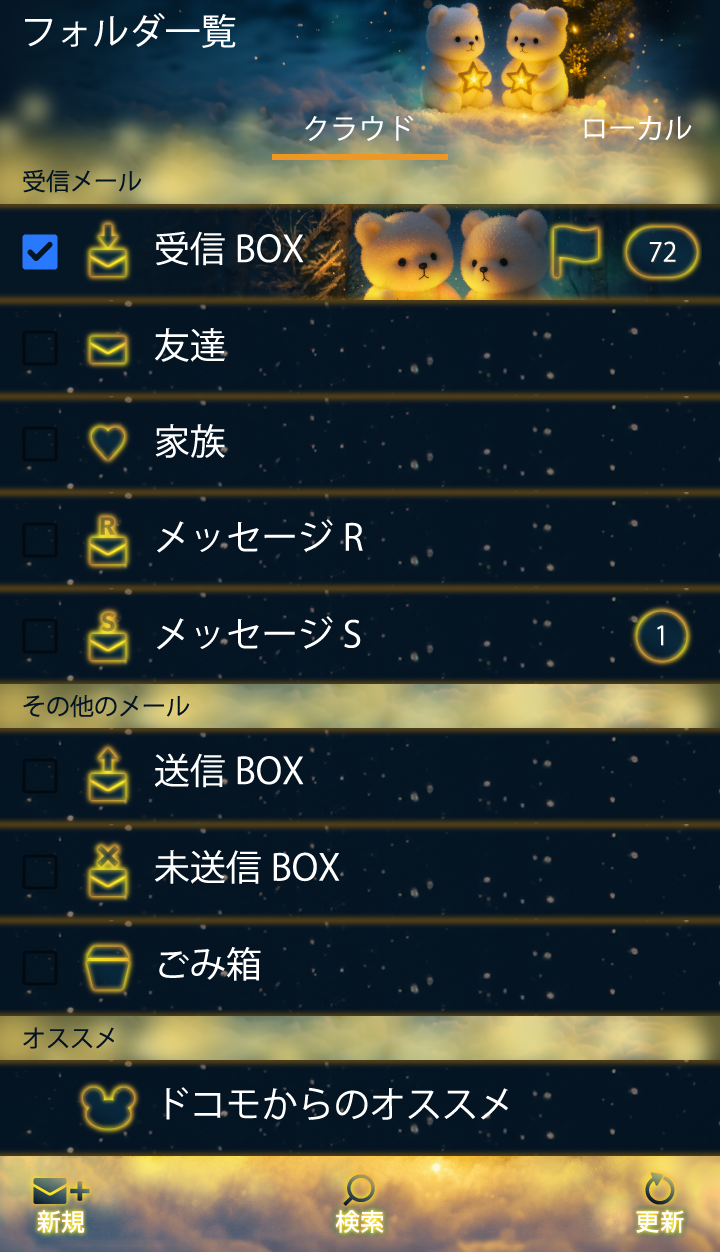Open the 未送信 BOX folder
The image size is (720, 1252).
click(247, 868)
